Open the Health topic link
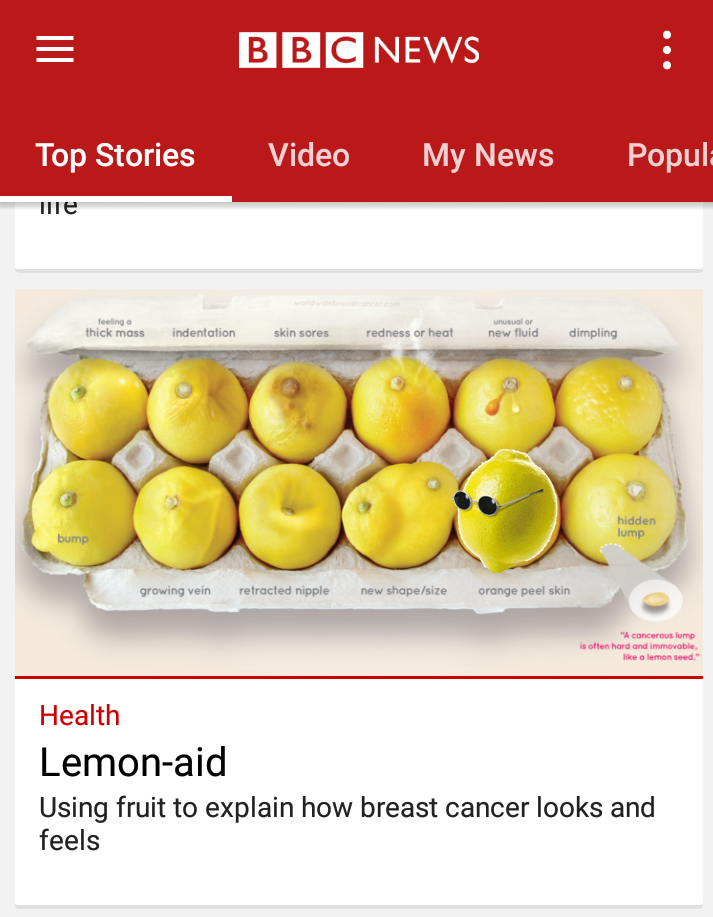The width and height of the screenshot is (713, 917). [x=80, y=715]
